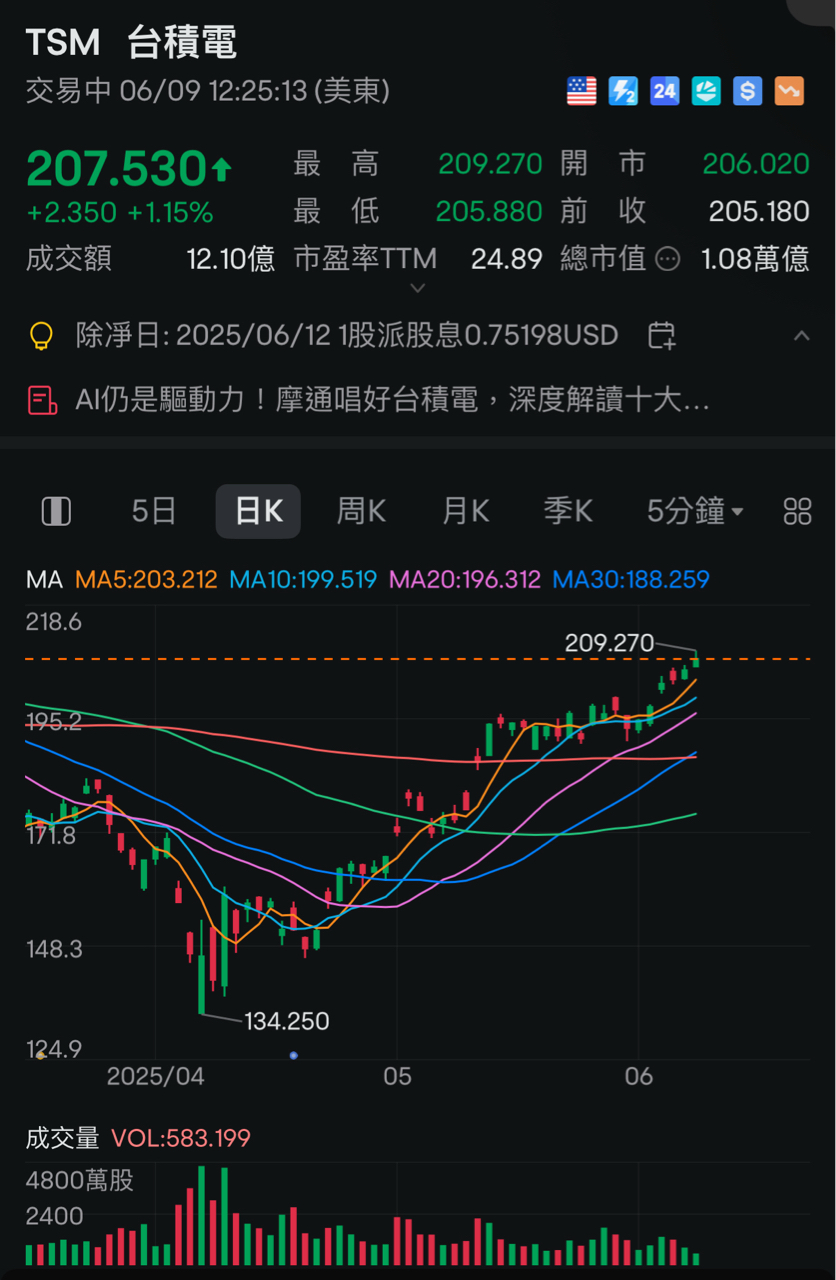Screen dimensions: 836x1280
Task: Switch to 周K weekly chart
Action: coord(361,512)
